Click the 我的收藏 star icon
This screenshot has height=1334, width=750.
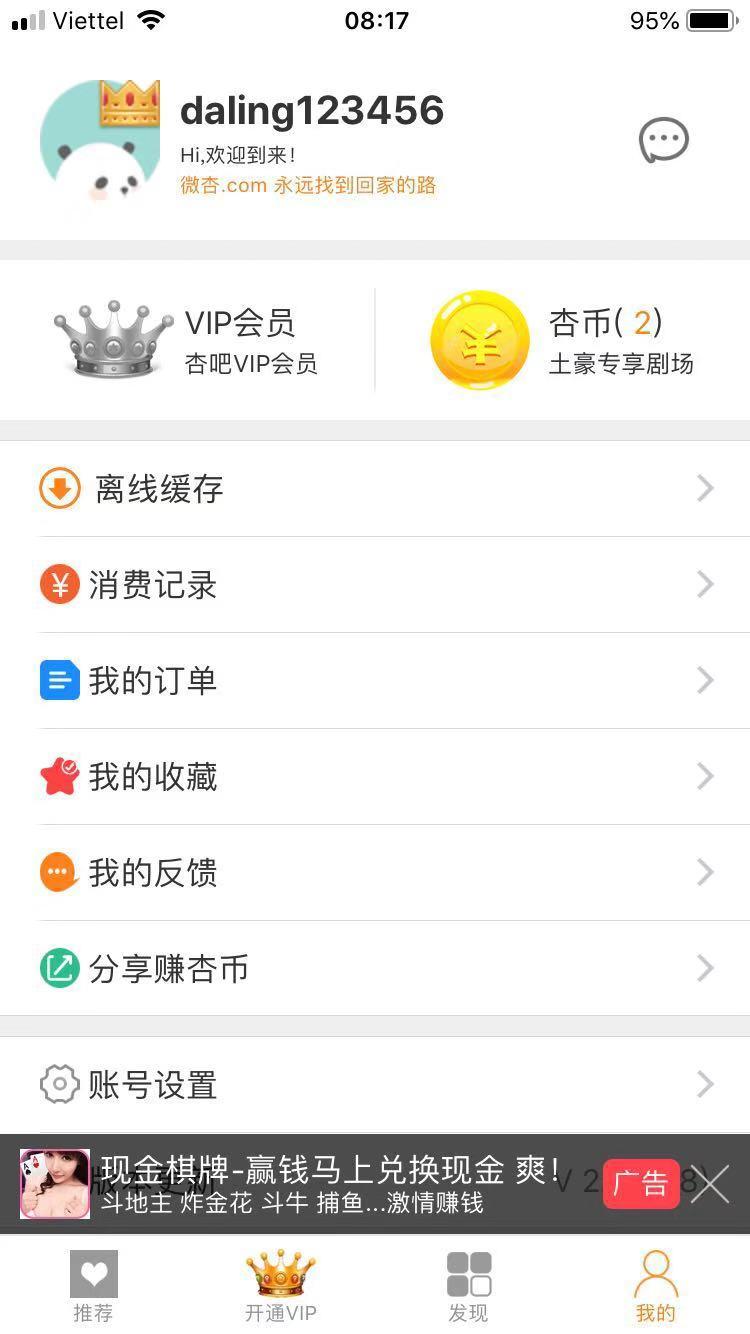[59, 776]
